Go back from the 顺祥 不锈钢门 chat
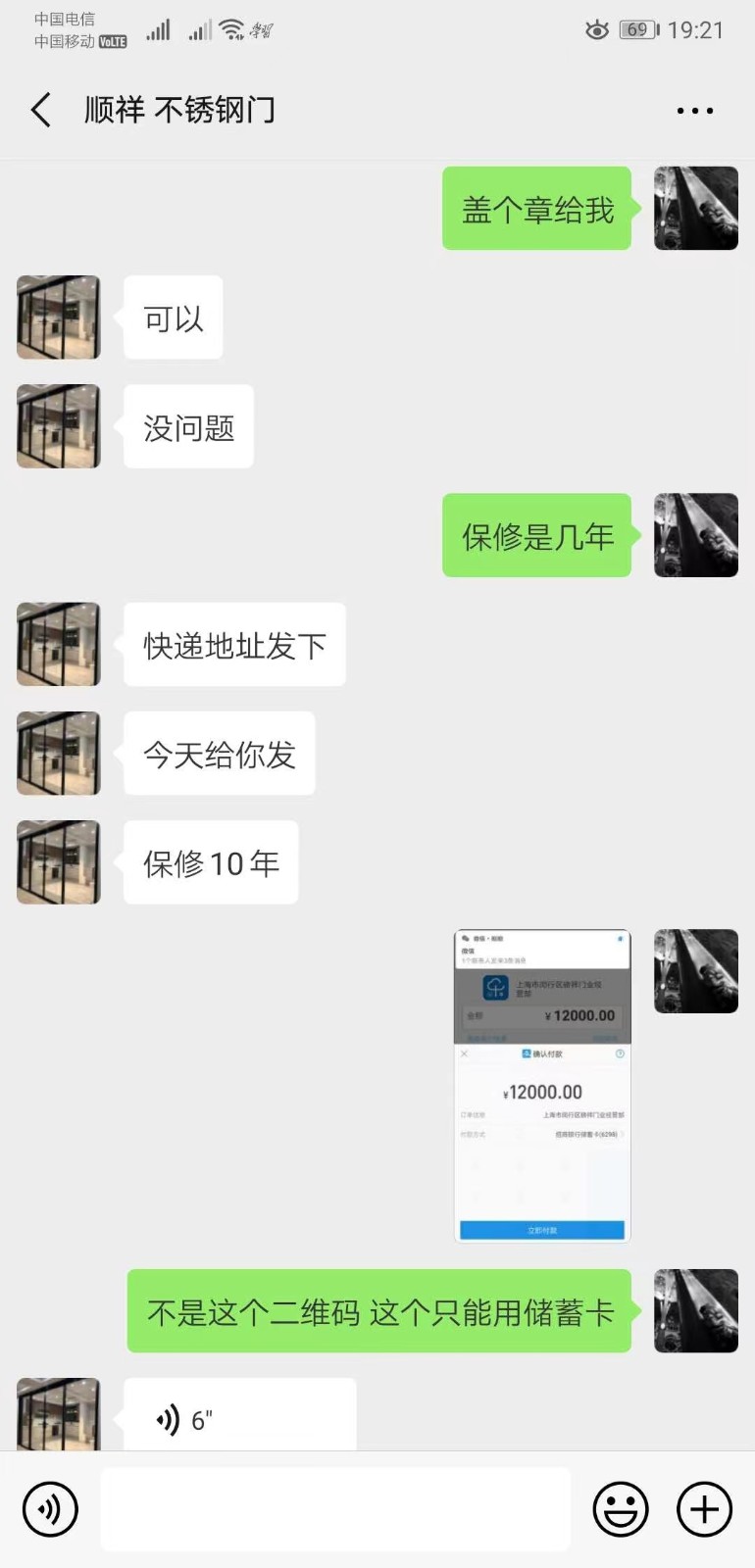 click(41, 110)
